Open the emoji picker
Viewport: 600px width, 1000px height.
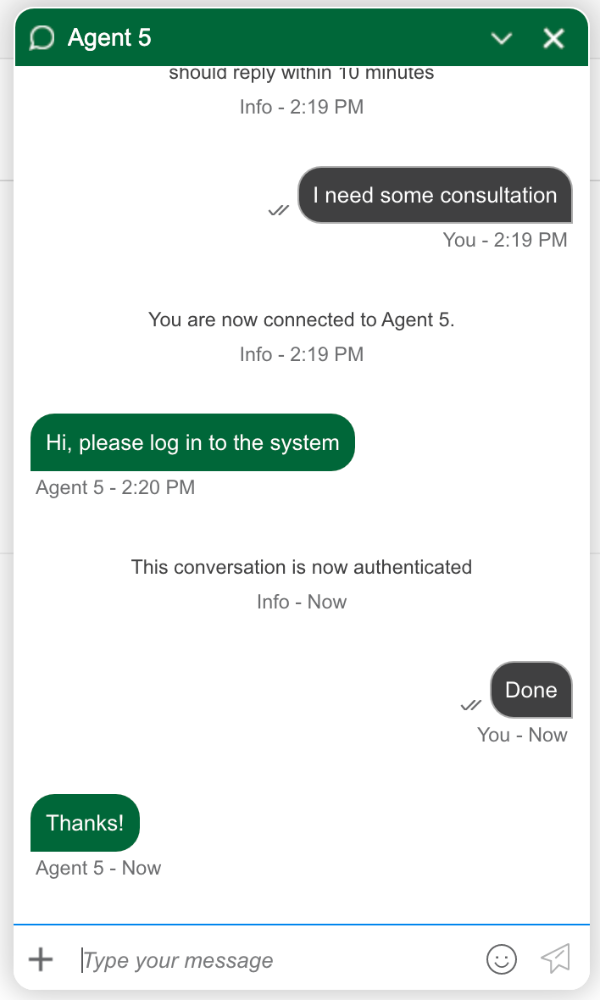click(502, 959)
